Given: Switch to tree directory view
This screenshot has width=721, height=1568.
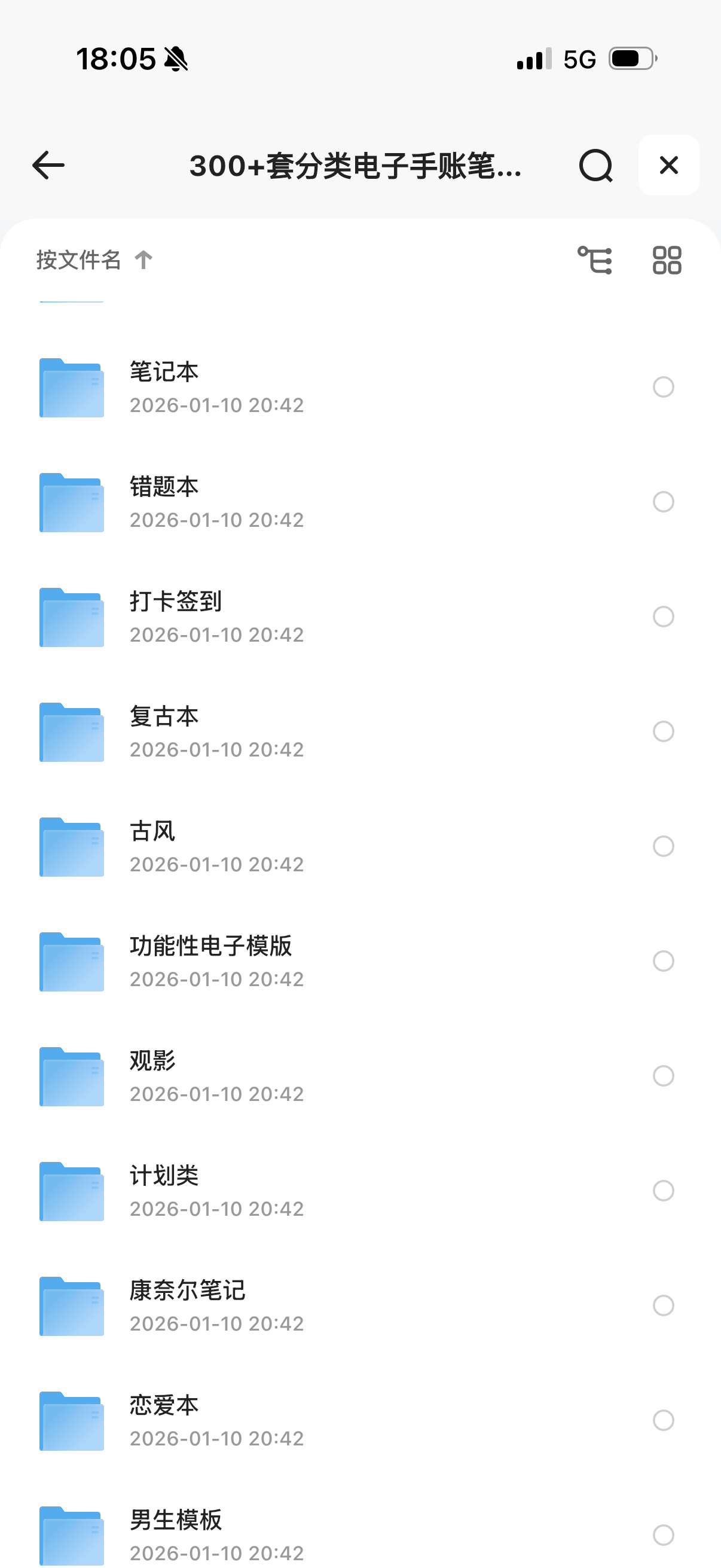Looking at the screenshot, I should coord(594,260).
